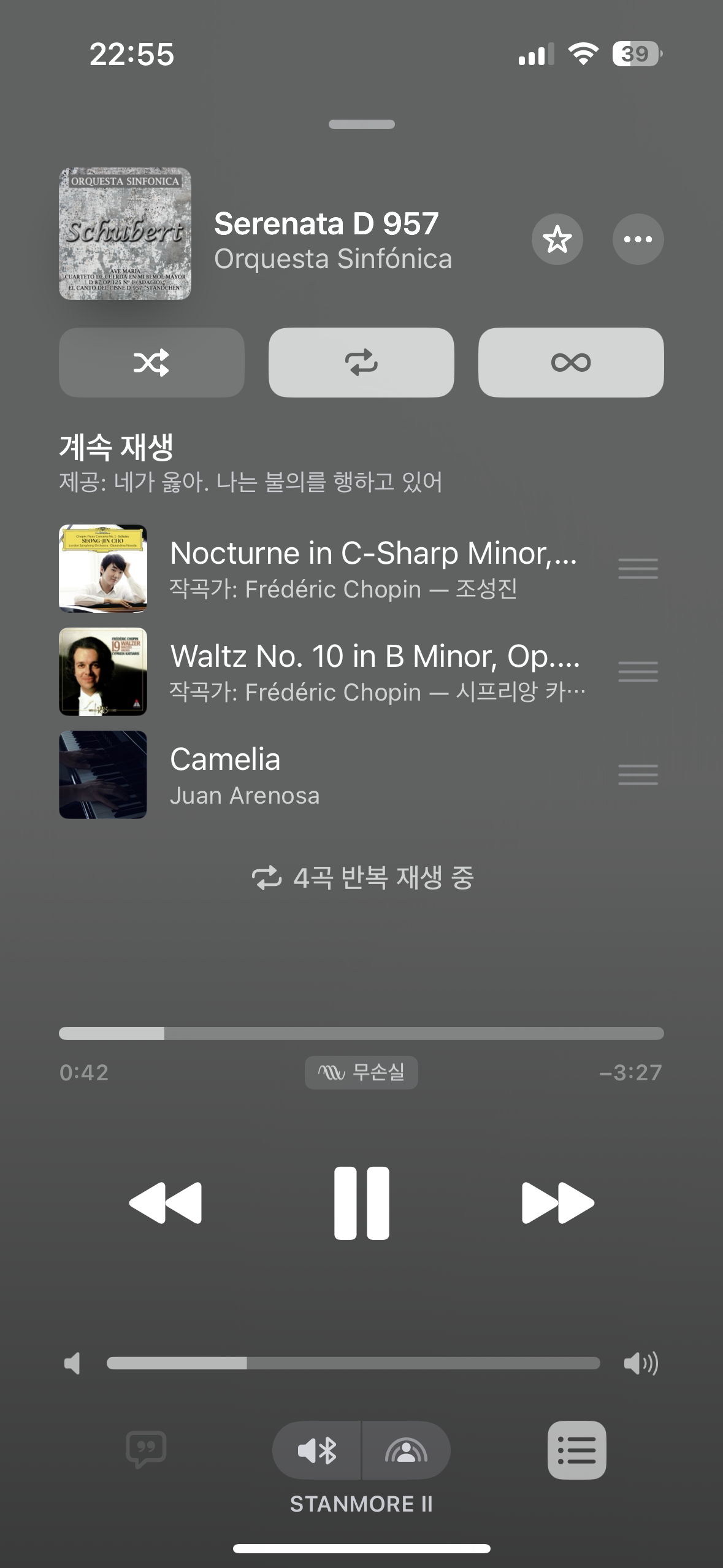Image resolution: width=723 pixels, height=1568 pixels.
Task: Toggle shuffle mode
Action: [151, 363]
